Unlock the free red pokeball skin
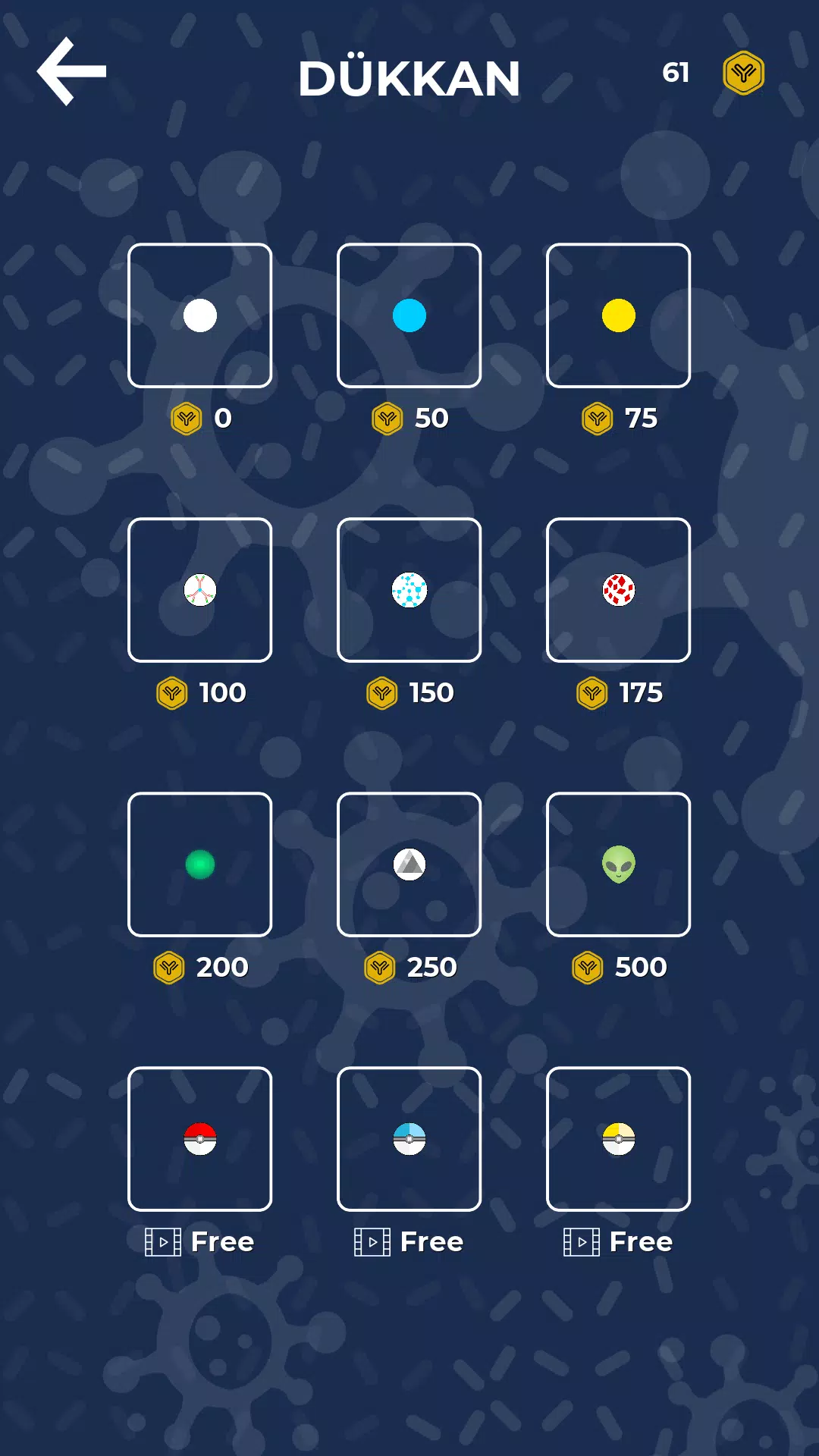 200,1139
